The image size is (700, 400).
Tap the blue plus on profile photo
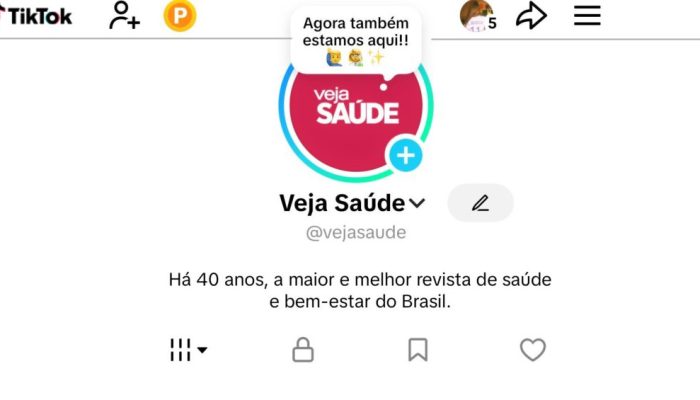pos(405,156)
